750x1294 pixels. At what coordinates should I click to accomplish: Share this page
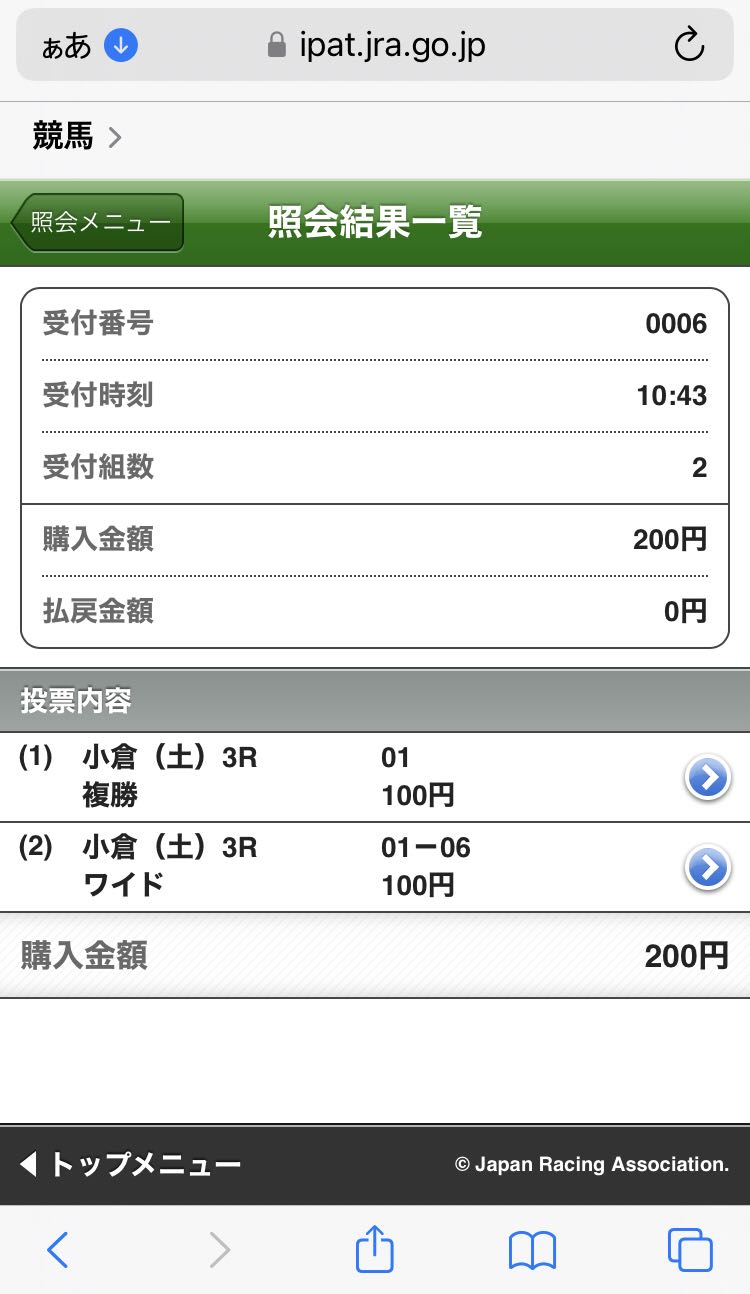(375, 1250)
